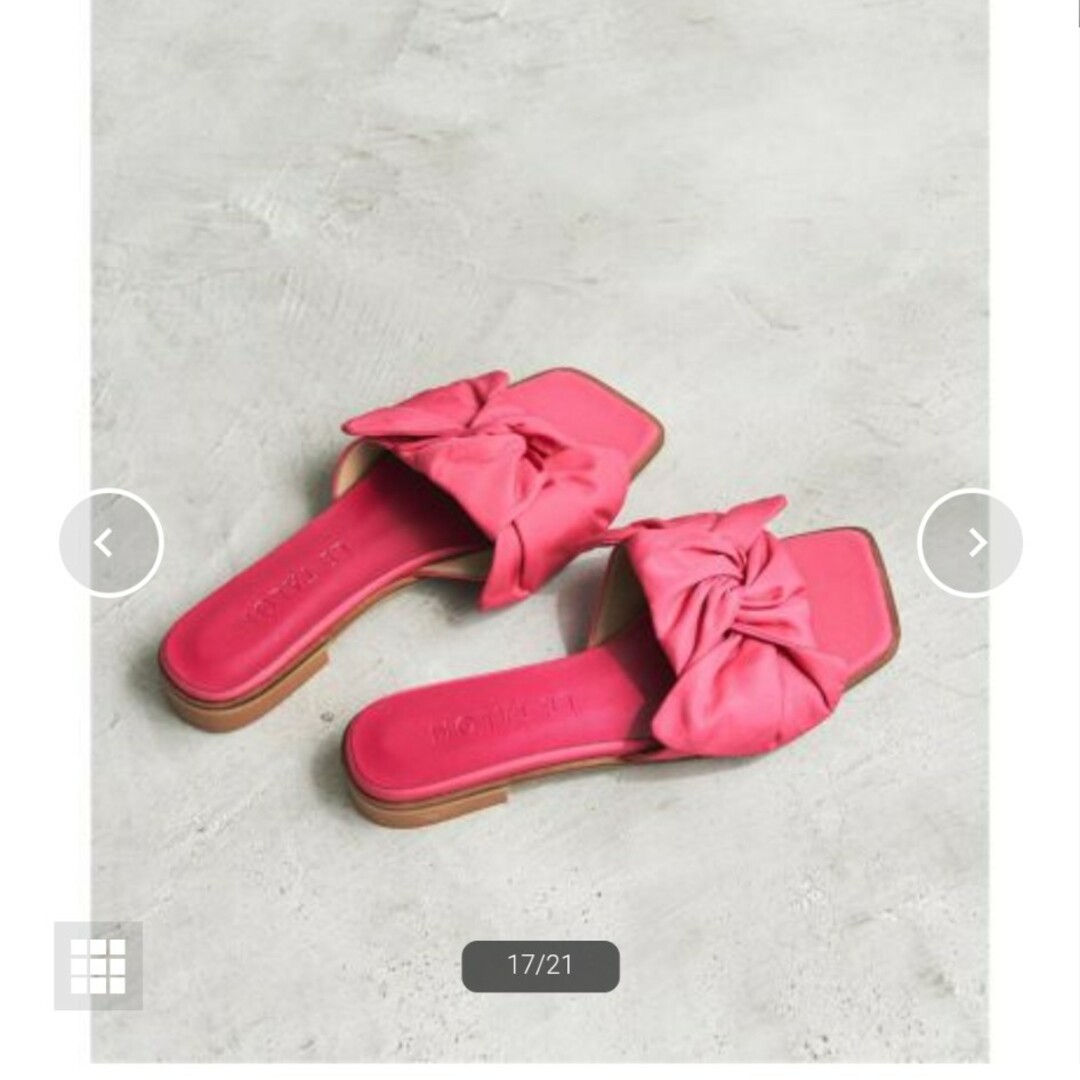This screenshot has width=1080, height=1080.
Task: Go to the next product image
Action: pos(970,543)
